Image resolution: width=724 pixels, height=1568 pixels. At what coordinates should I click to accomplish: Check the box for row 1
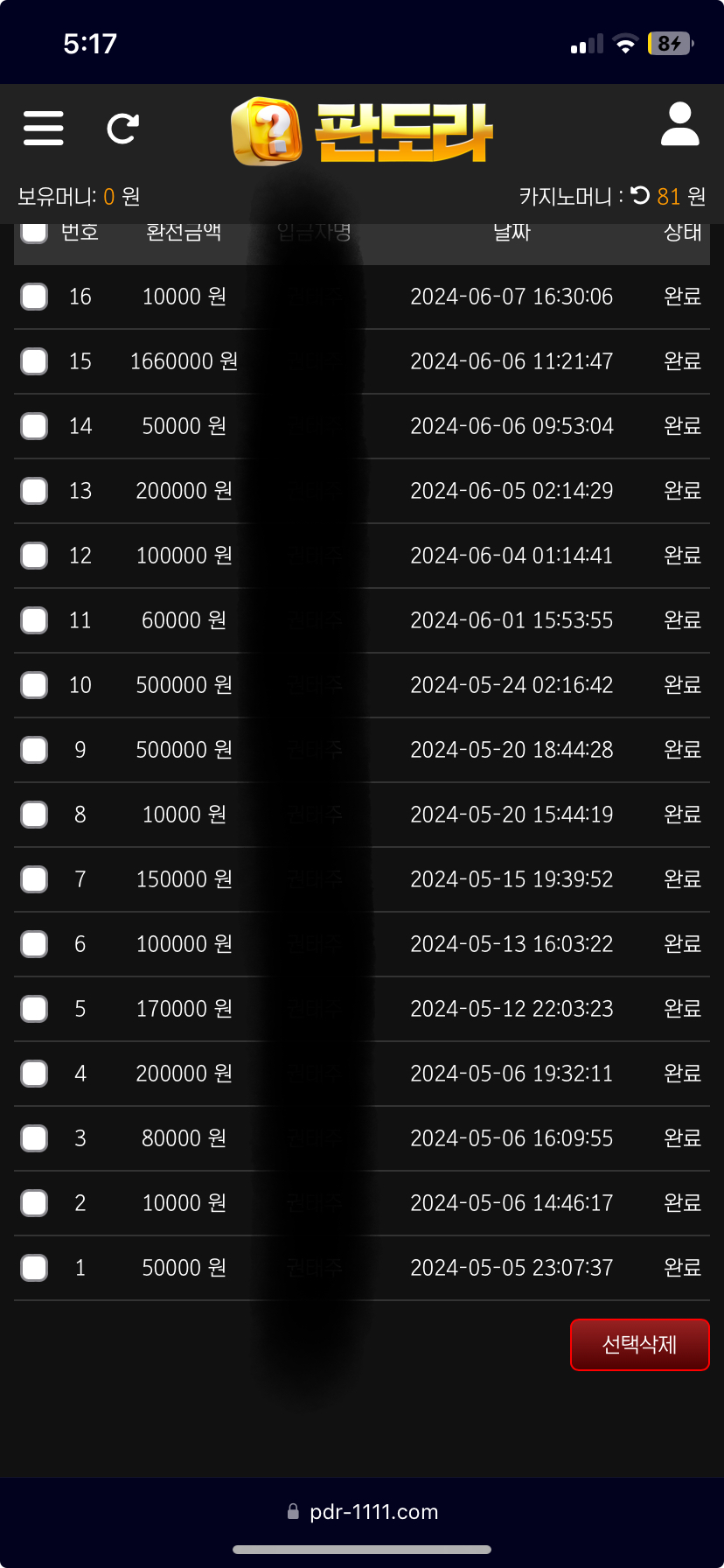(x=34, y=1268)
